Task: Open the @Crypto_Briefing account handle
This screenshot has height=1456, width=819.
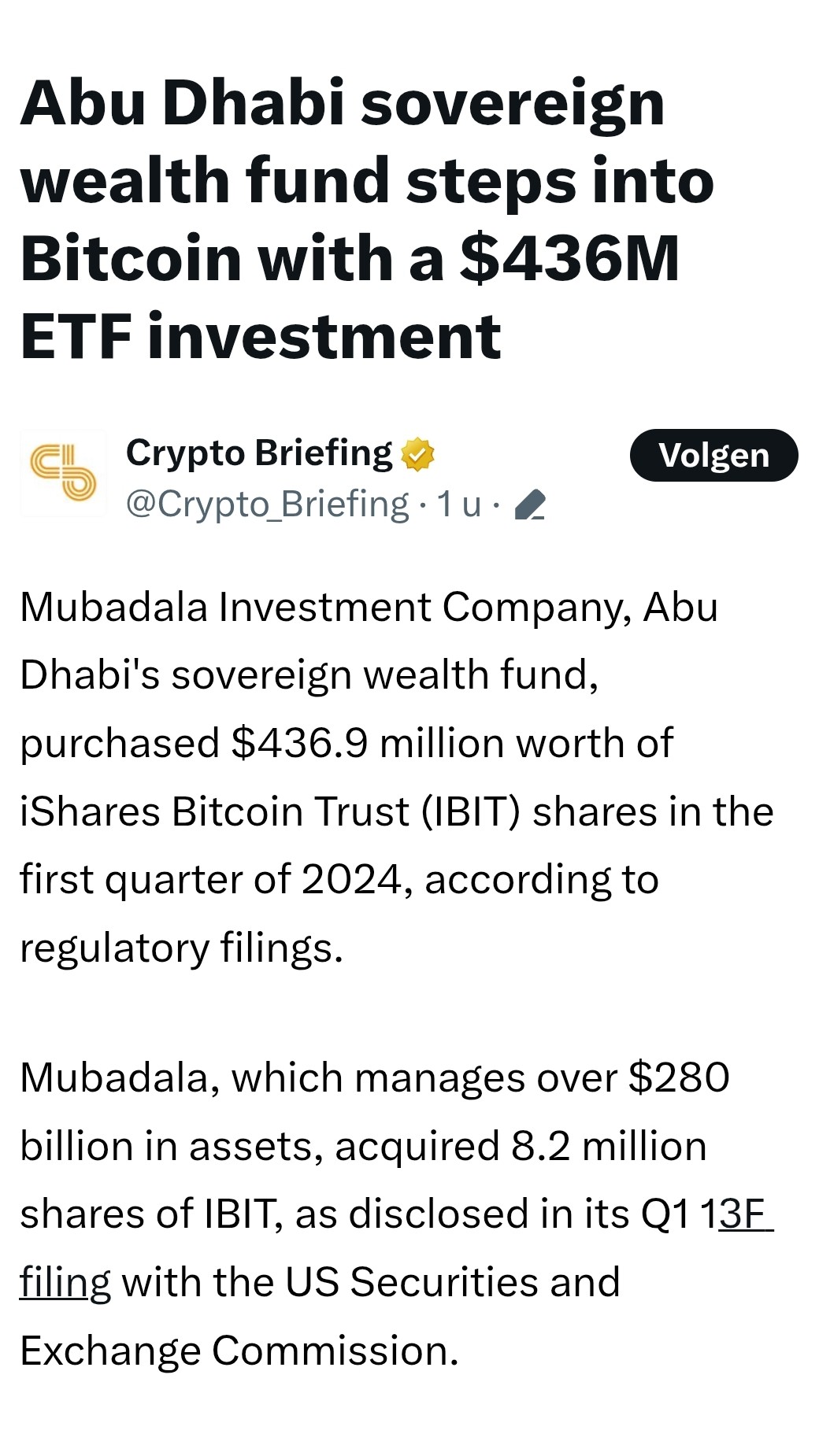Action: [268, 504]
